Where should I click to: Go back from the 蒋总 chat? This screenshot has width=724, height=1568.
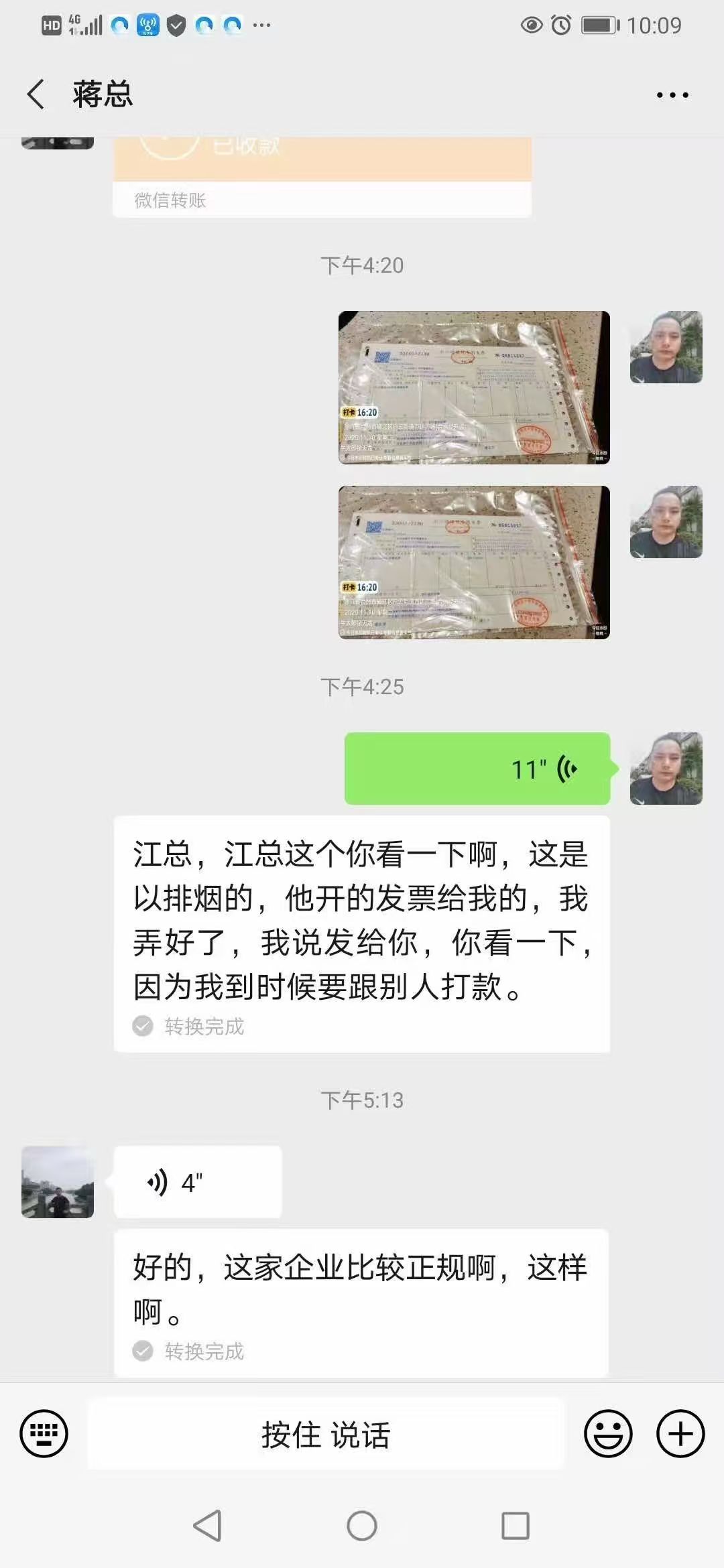point(36,94)
